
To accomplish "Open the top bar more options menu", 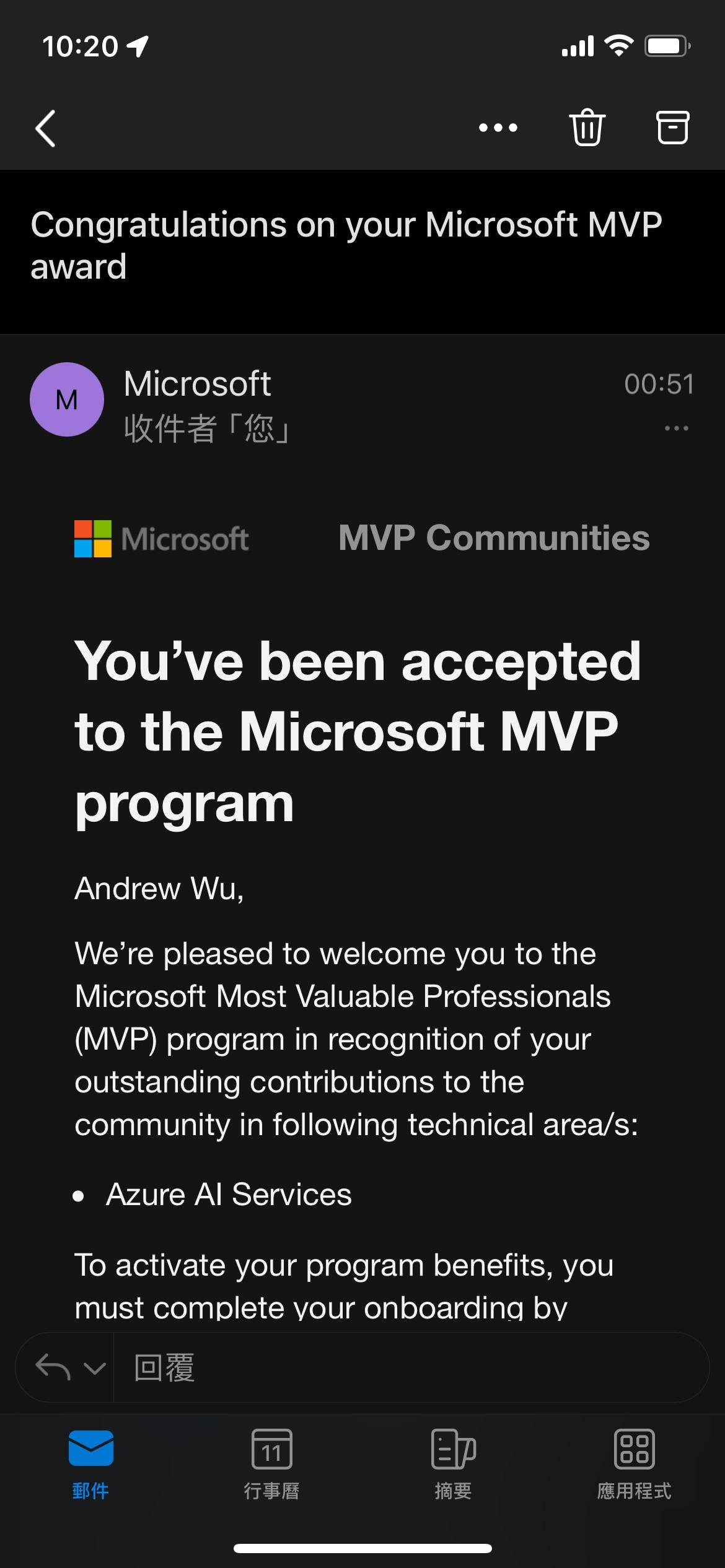I will [x=498, y=128].
